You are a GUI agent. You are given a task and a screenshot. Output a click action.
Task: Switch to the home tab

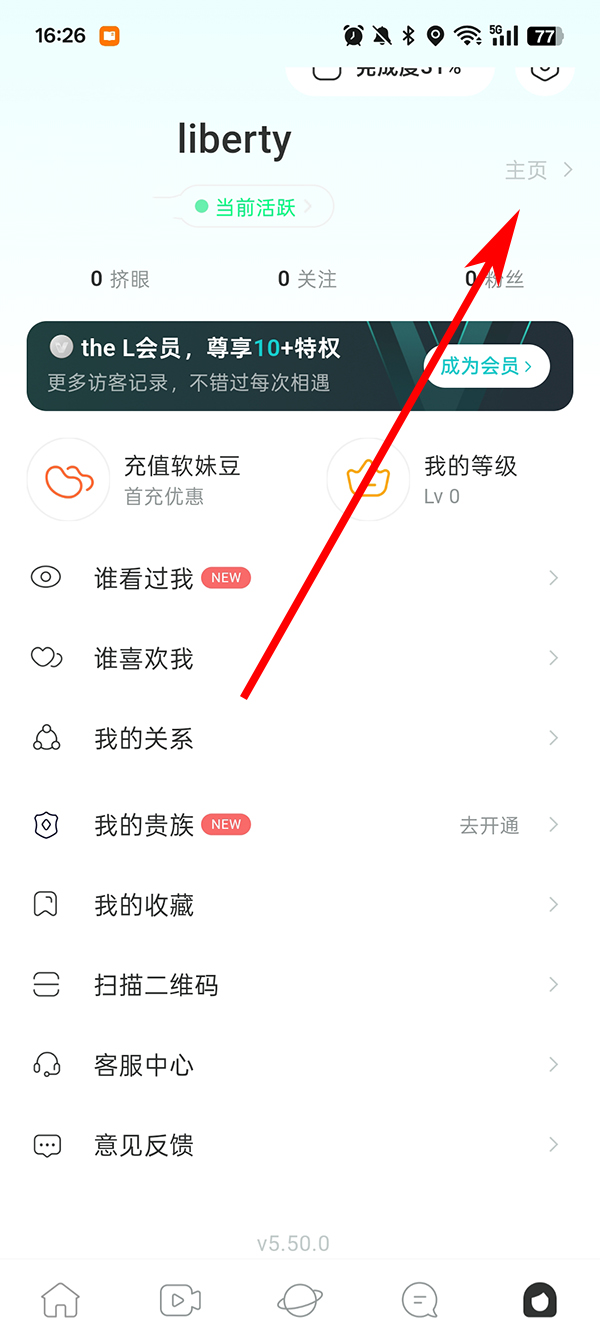pyautogui.click(x=60, y=1300)
